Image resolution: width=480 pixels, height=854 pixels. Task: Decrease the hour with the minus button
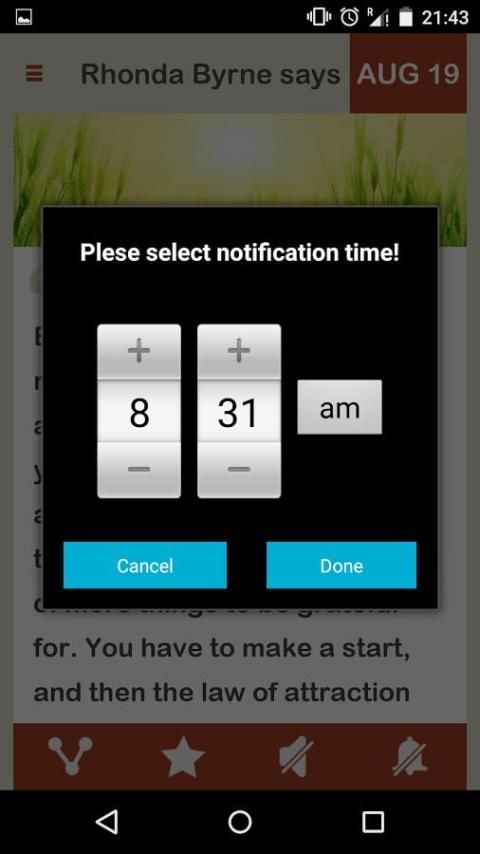pyautogui.click(x=139, y=469)
